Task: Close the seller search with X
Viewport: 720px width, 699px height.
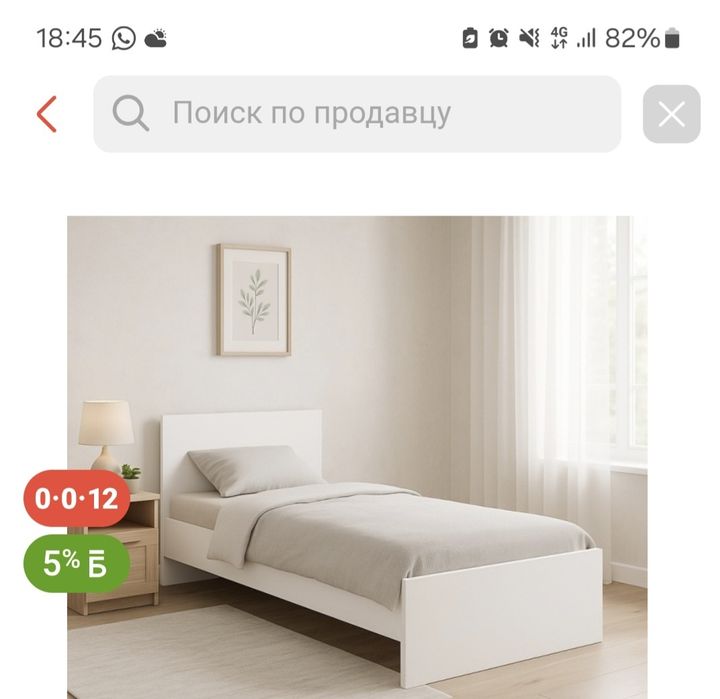Action: click(x=671, y=114)
